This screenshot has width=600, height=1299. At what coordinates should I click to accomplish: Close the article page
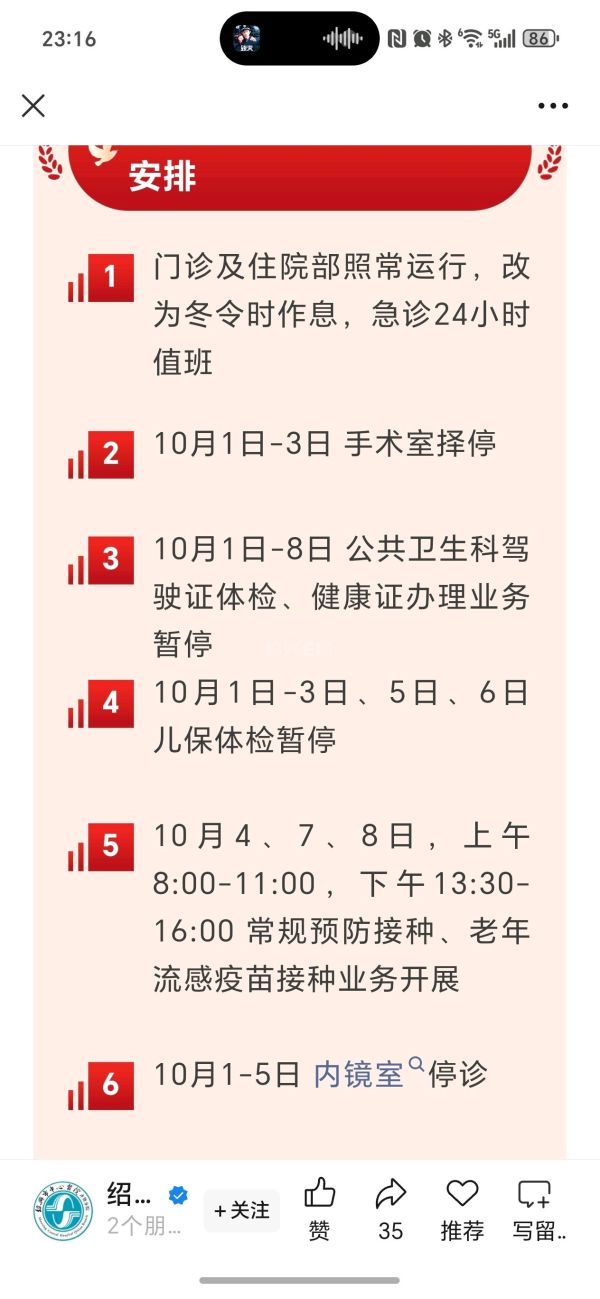(33, 105)
